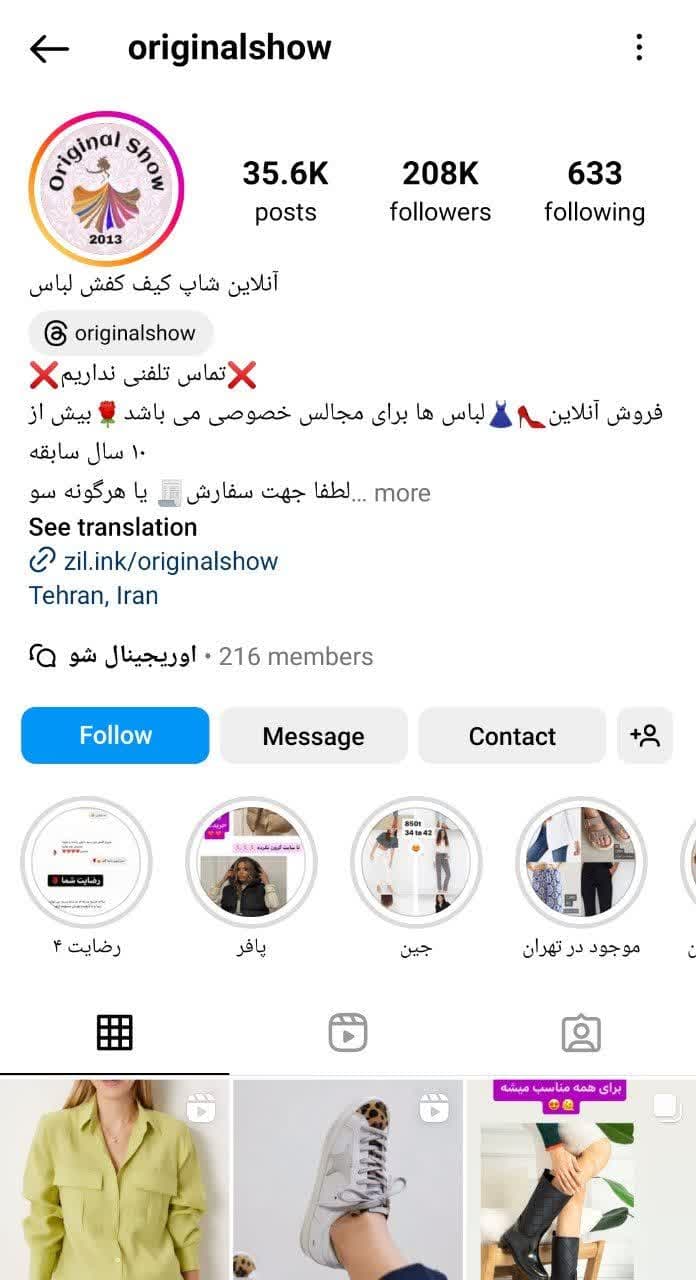Open the جین story highlight
The height and width of the screenshot is (1280, 696).
click(x=416, y=862)
